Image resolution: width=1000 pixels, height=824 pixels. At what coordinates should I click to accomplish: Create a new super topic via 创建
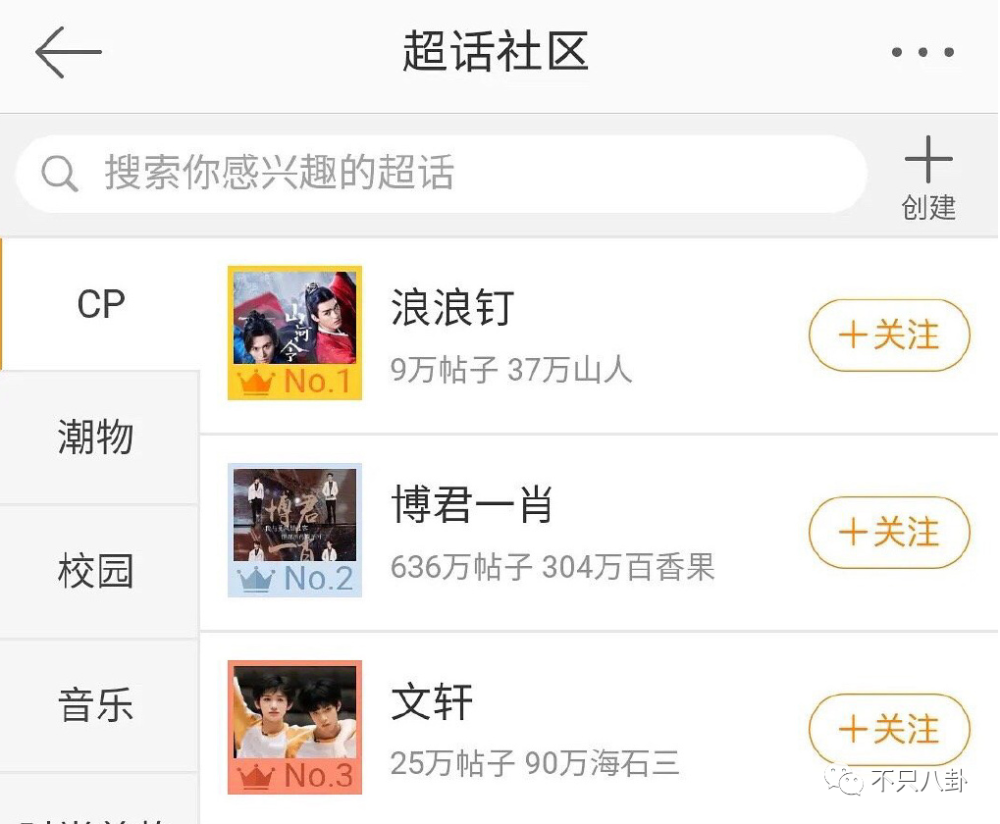pyautogui.click(x=928, y=180)
